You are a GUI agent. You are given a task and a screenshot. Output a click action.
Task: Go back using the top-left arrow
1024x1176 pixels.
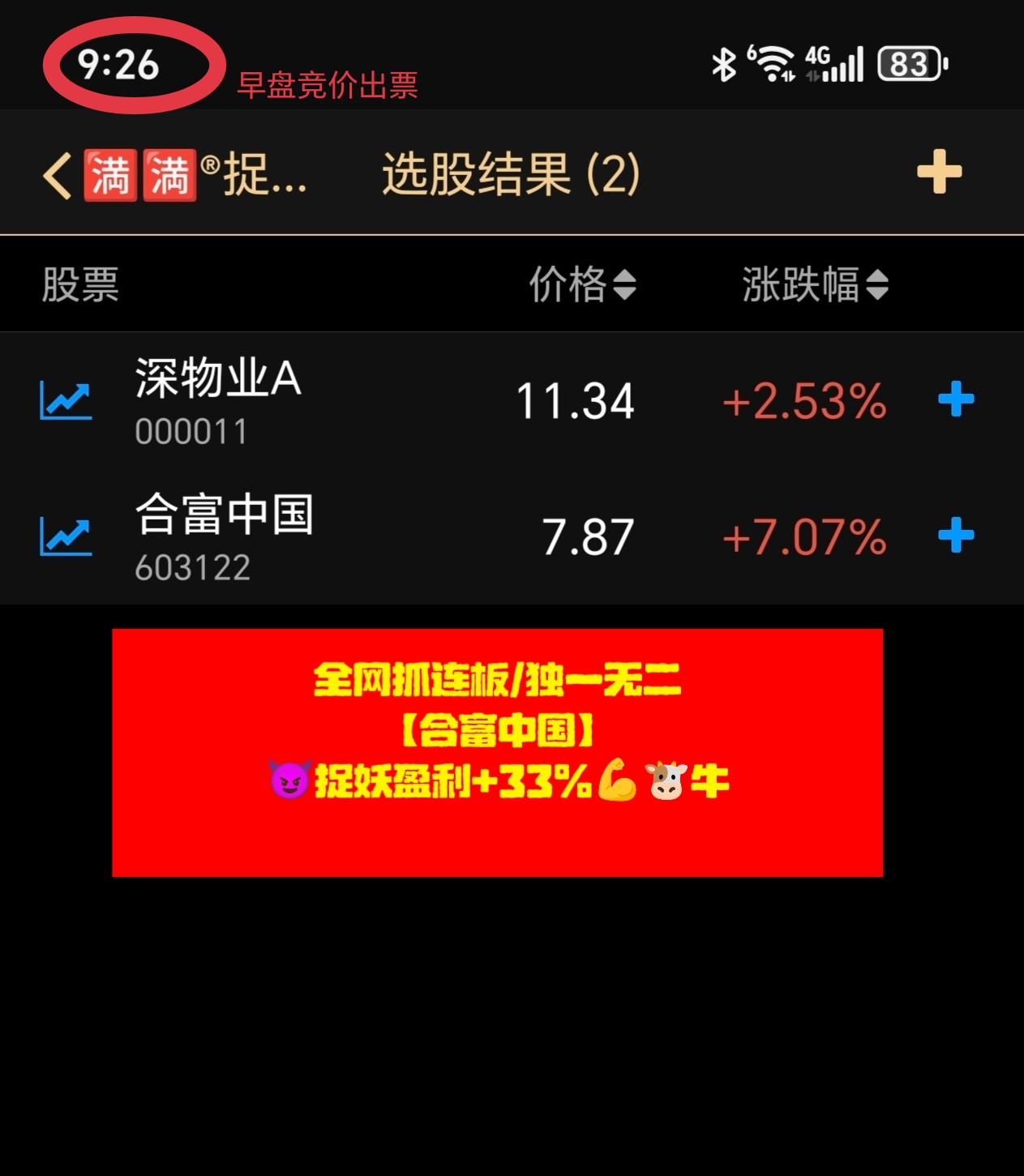58,174
